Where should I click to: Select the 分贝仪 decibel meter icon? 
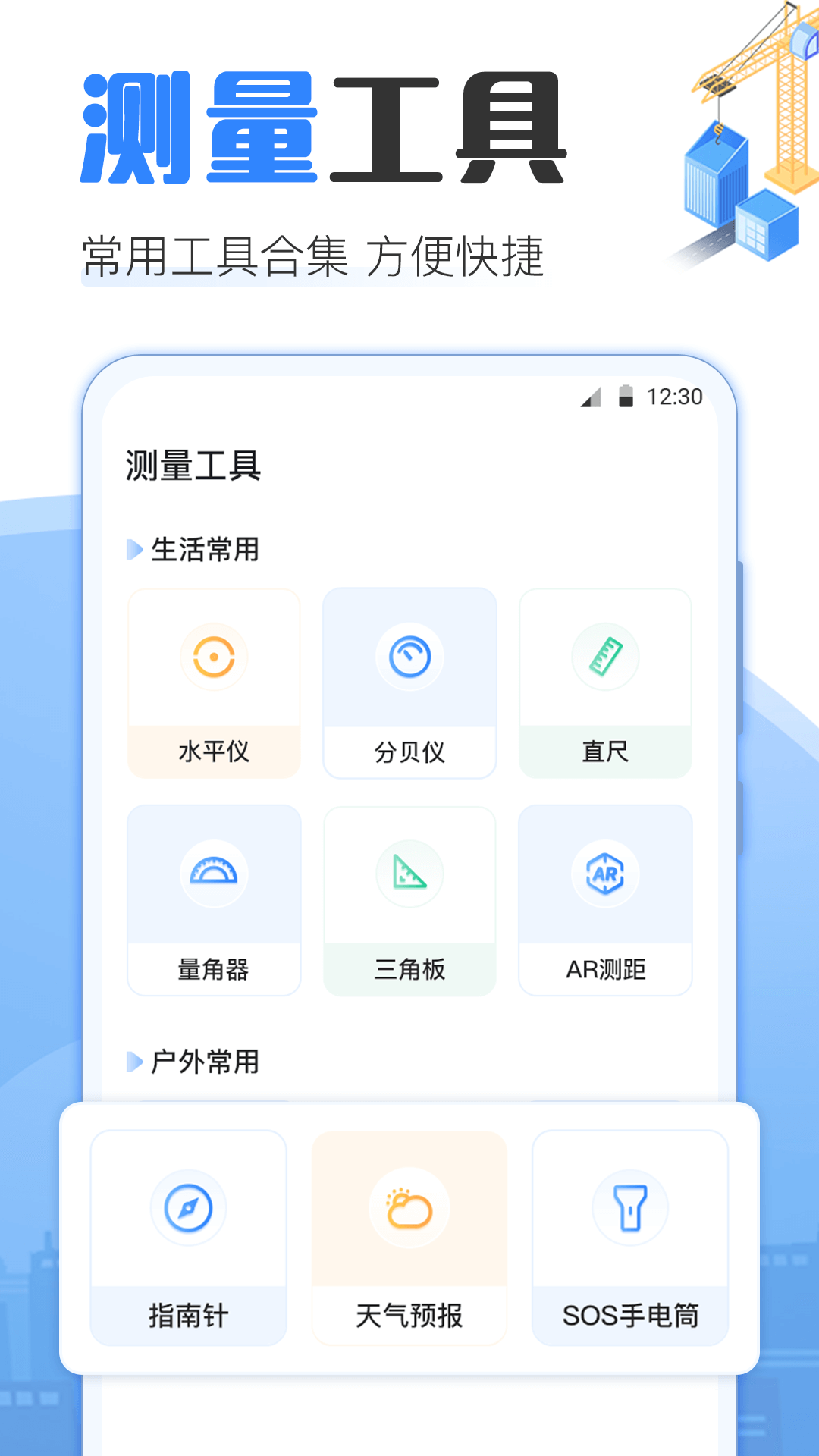[409, 657]
